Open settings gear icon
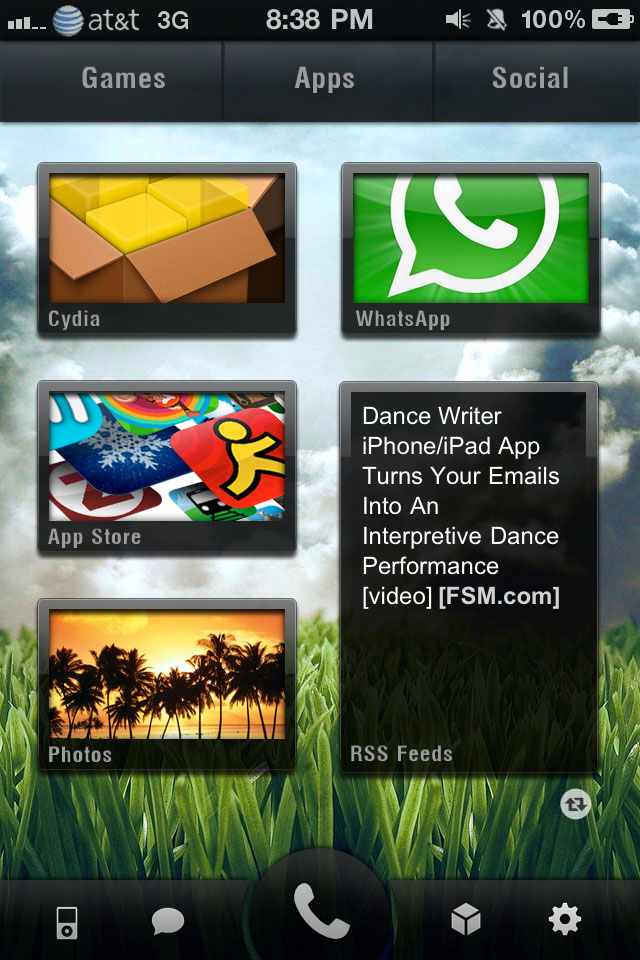This screenshot has width=640, height=960. 565,919
